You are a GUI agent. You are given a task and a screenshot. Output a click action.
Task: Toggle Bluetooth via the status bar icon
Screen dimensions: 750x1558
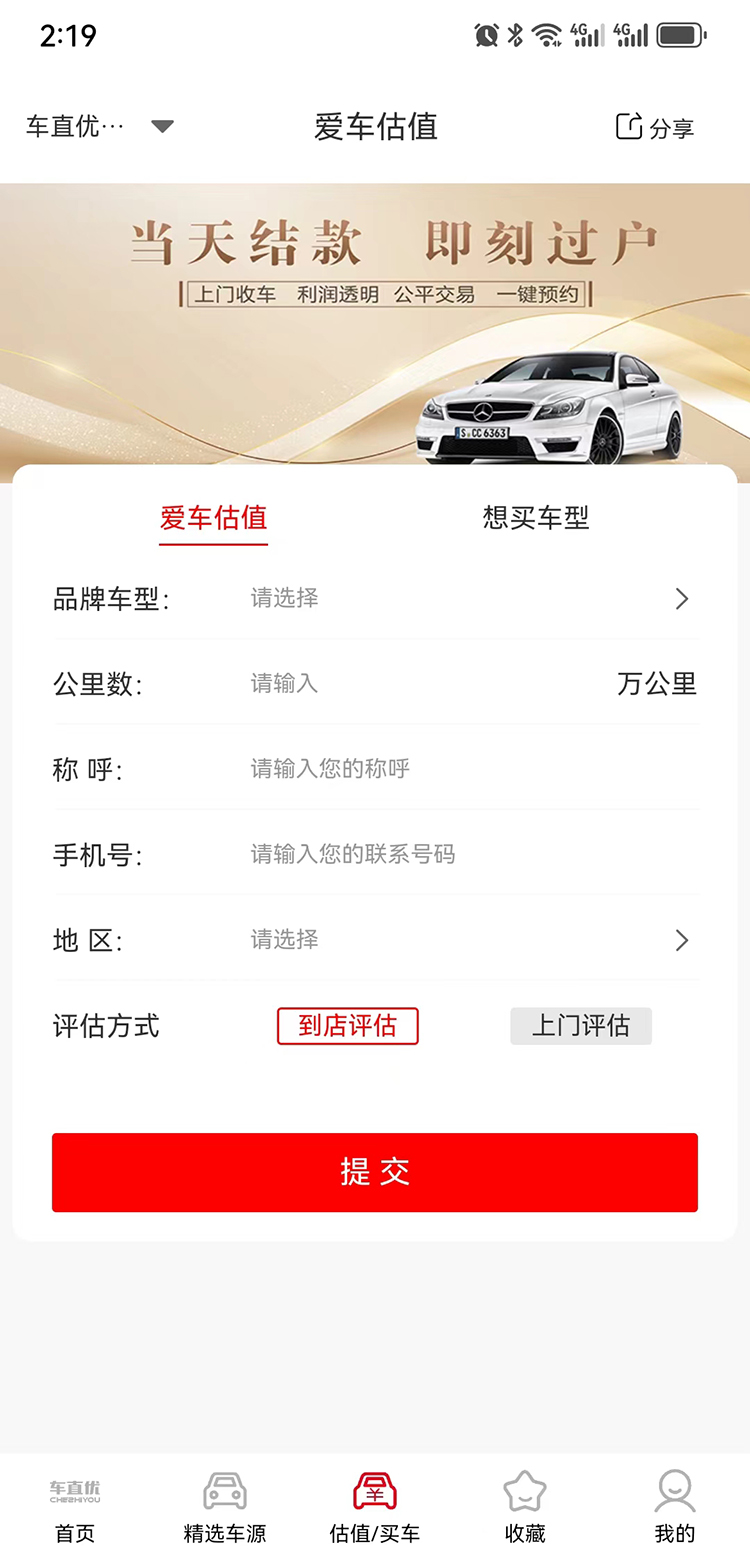click(x=514, y=33)
